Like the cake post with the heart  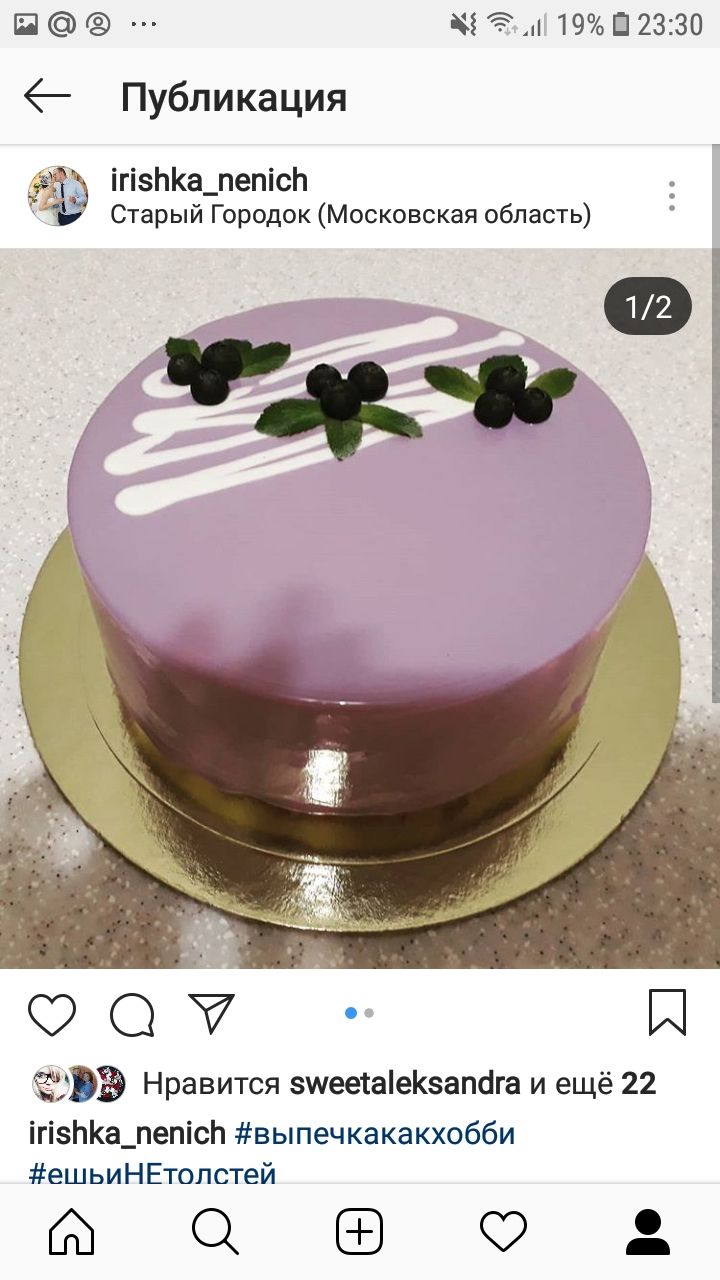(x=52, y=1013)
